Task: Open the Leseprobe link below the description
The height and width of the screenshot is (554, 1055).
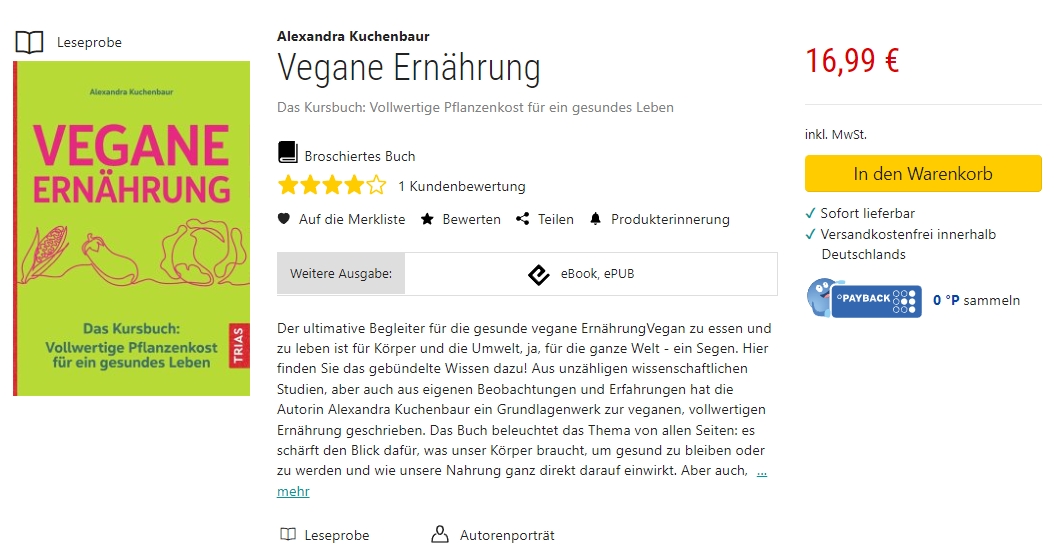Action: (325, 535)
